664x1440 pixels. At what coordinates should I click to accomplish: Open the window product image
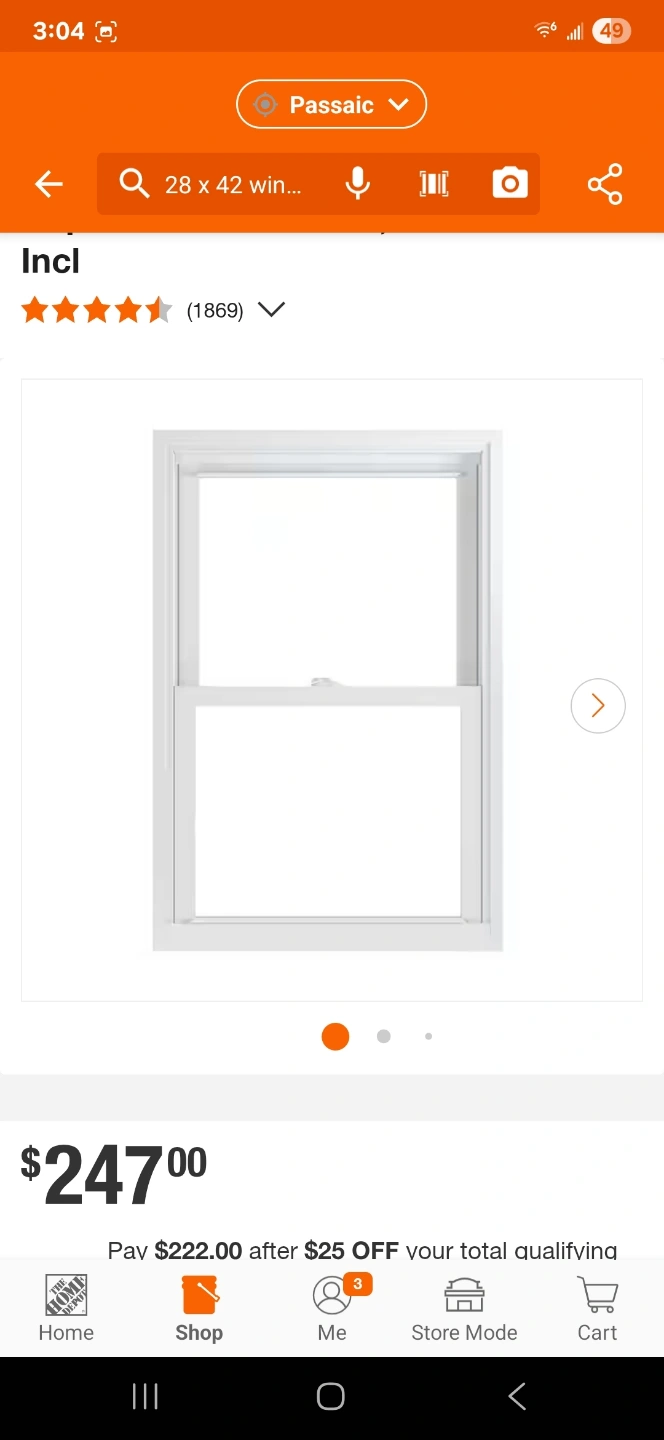click(x=327, y=690)
